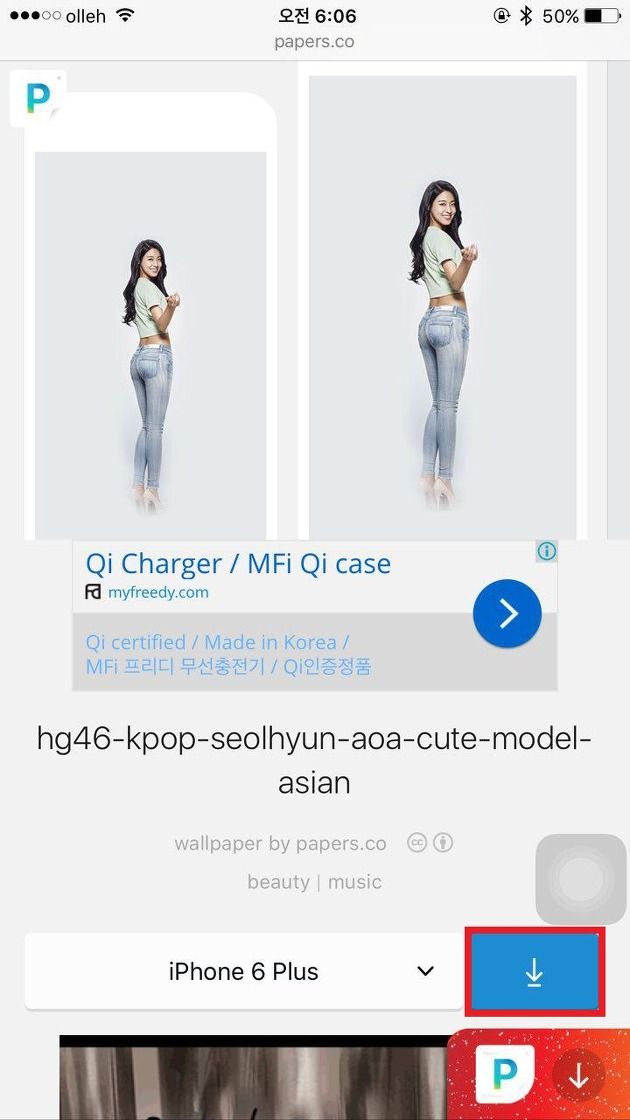
Task: Open the Qi Charger ad arrow
Action: click(x=507, y=614)
